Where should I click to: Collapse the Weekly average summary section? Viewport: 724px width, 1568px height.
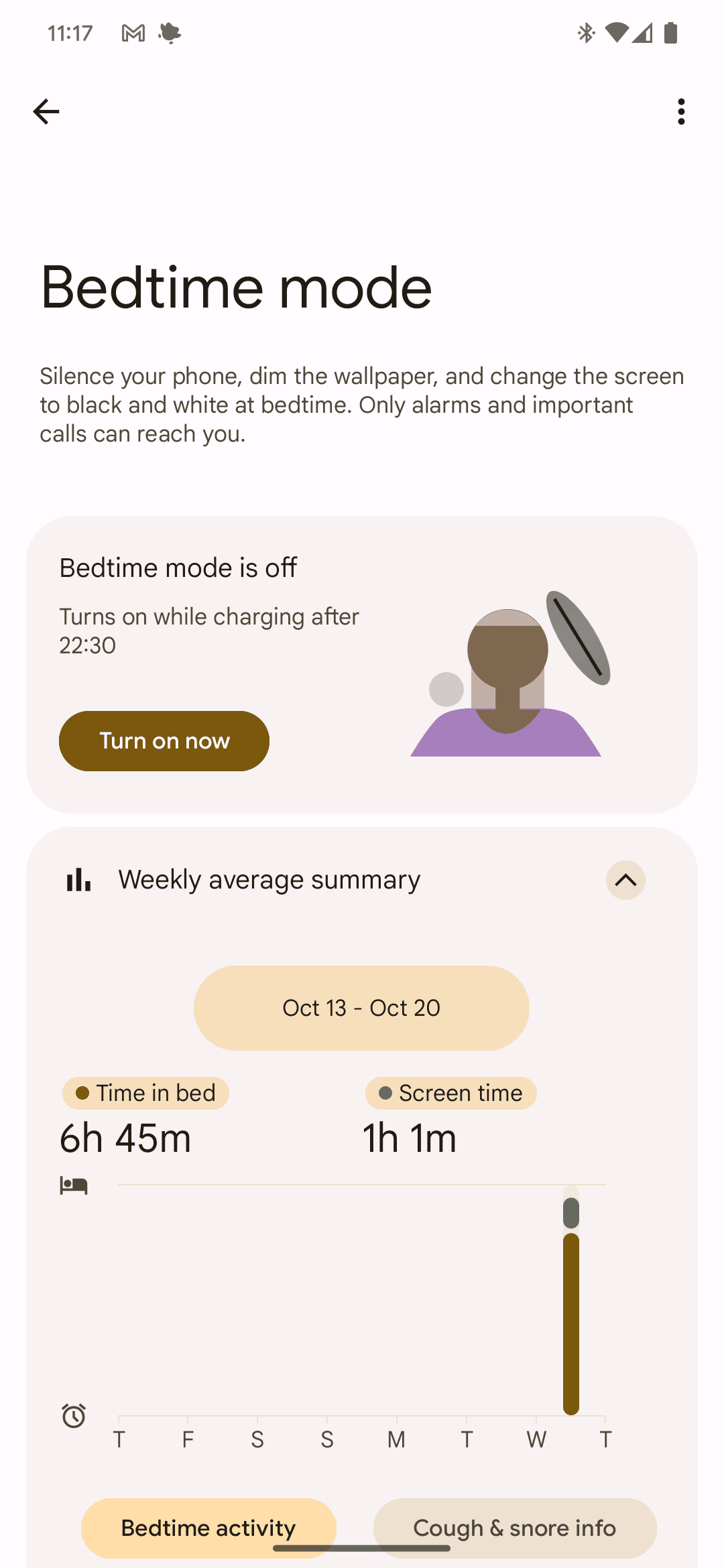625,880
